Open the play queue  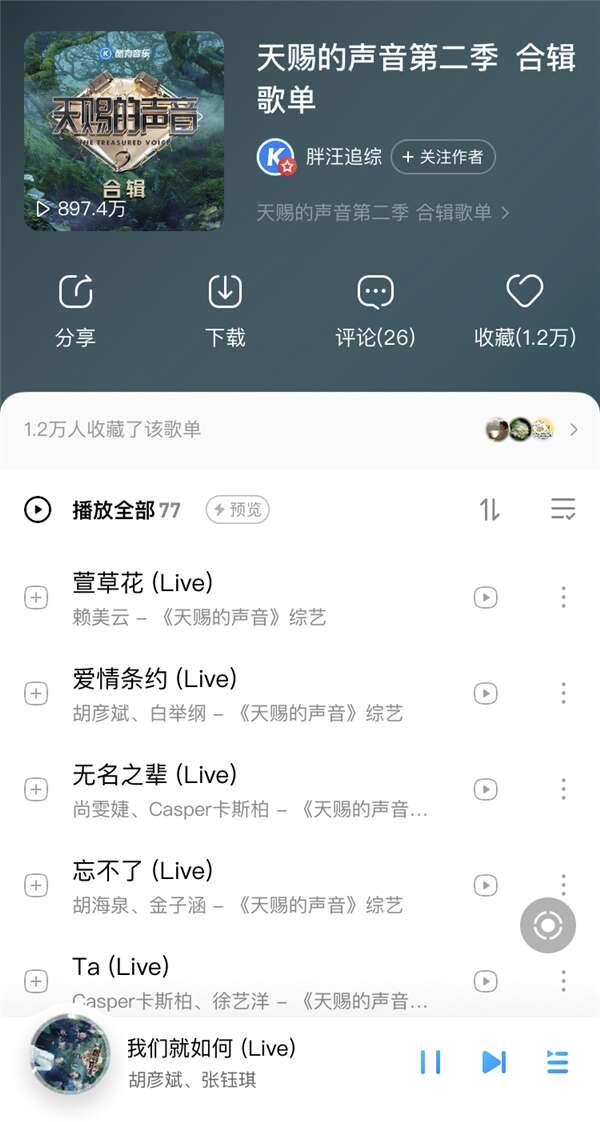pyautogui.click(x=557, y=1062)
